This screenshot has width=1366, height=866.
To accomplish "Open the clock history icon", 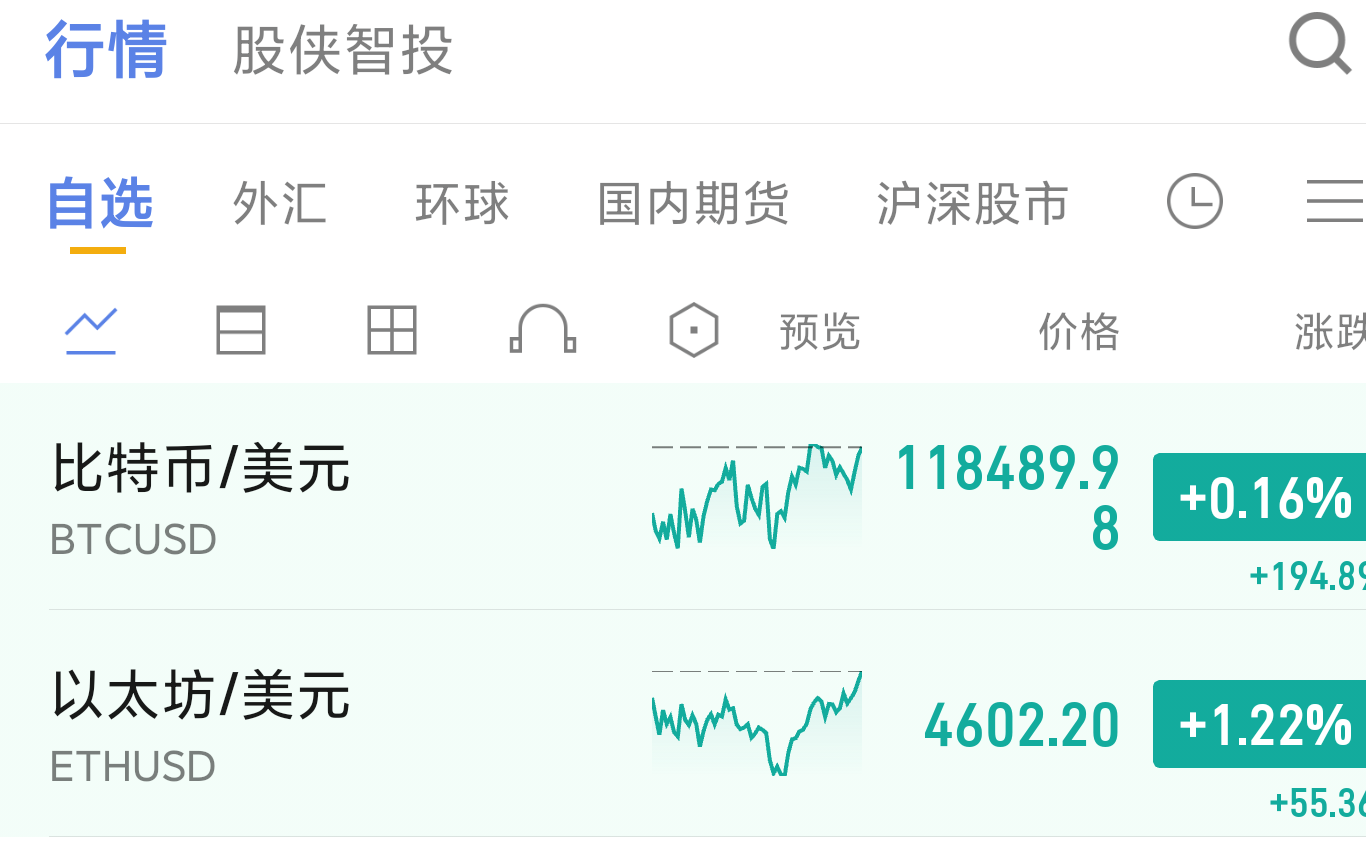I will 1194,201.
